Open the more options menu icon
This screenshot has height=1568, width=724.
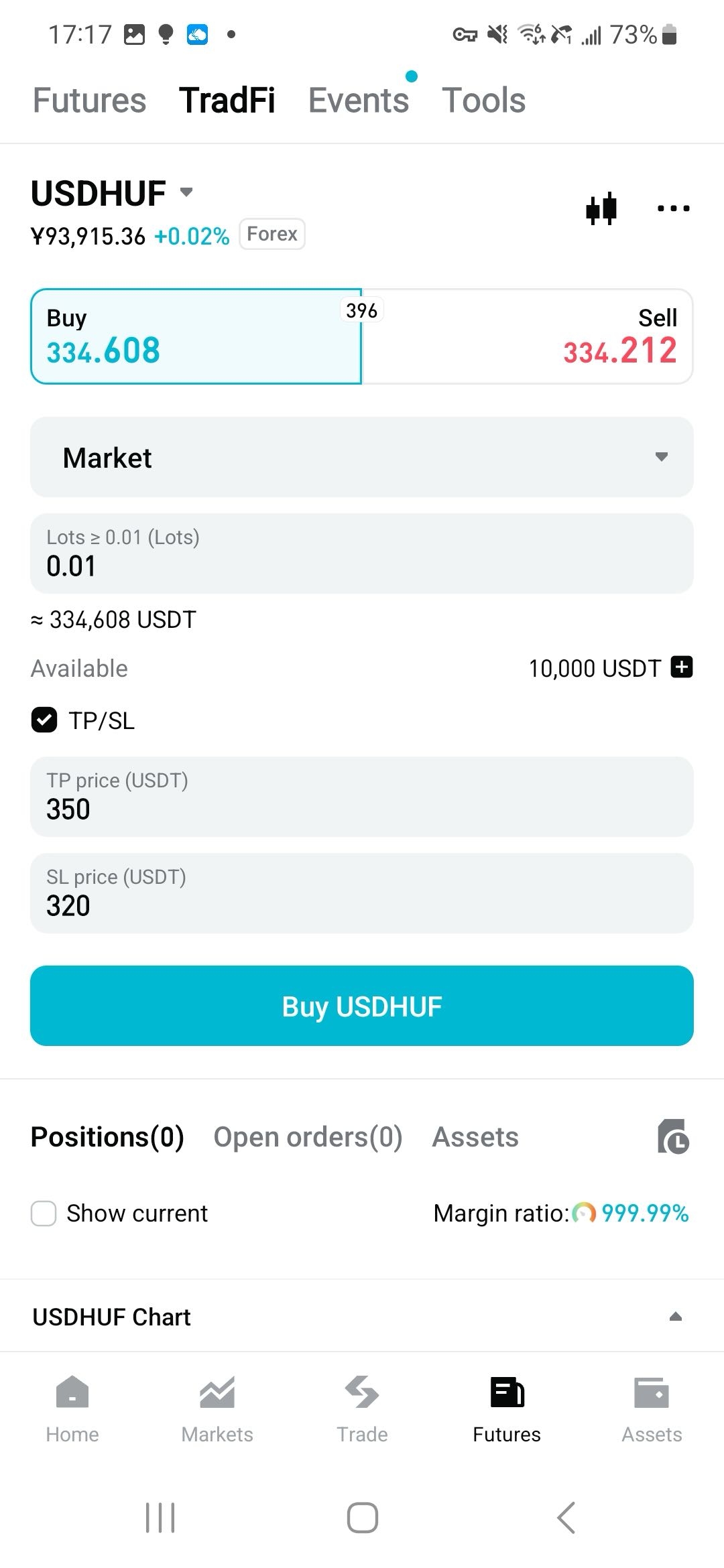(672, 208)
